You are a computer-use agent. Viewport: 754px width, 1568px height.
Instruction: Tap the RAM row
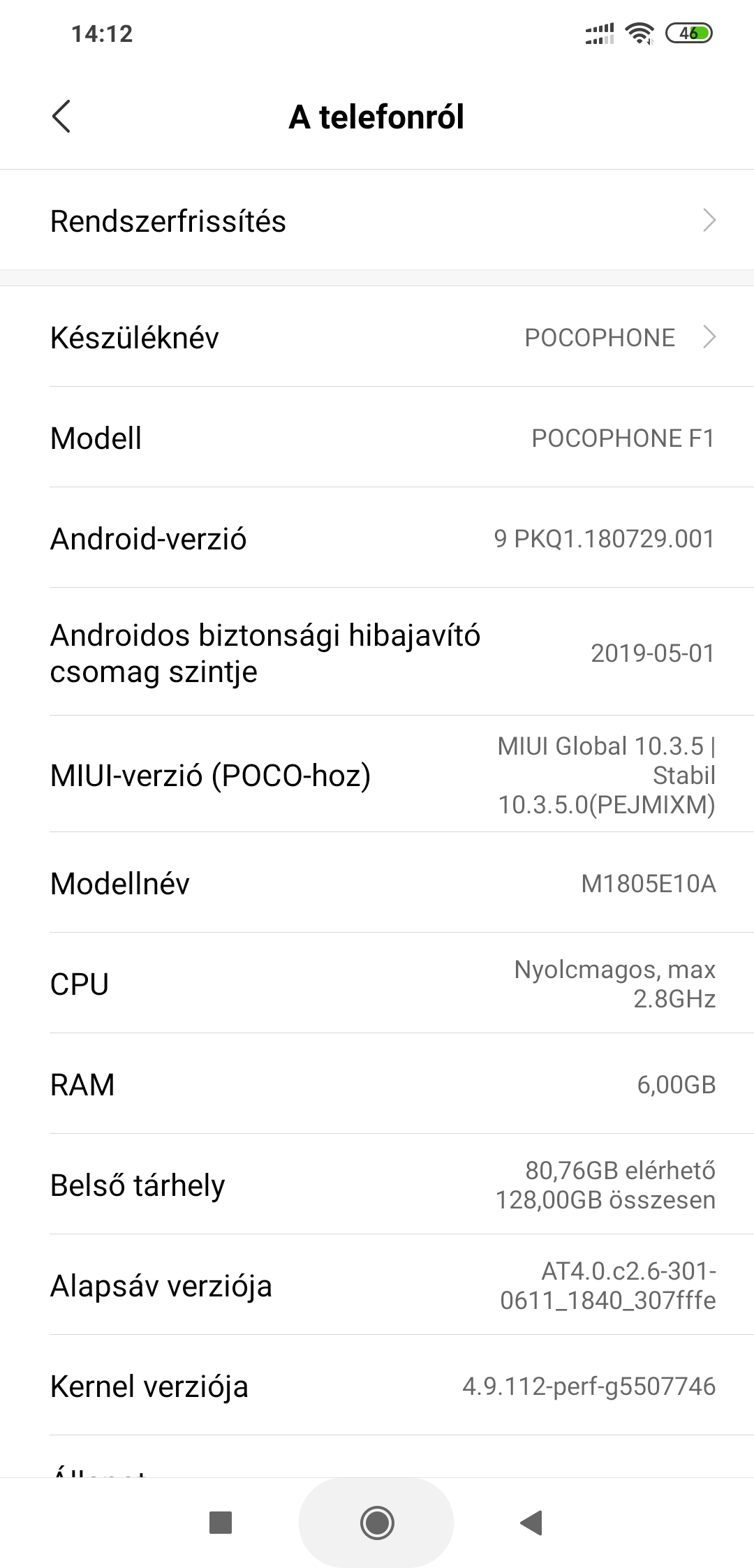click(x=377, y=1084)
